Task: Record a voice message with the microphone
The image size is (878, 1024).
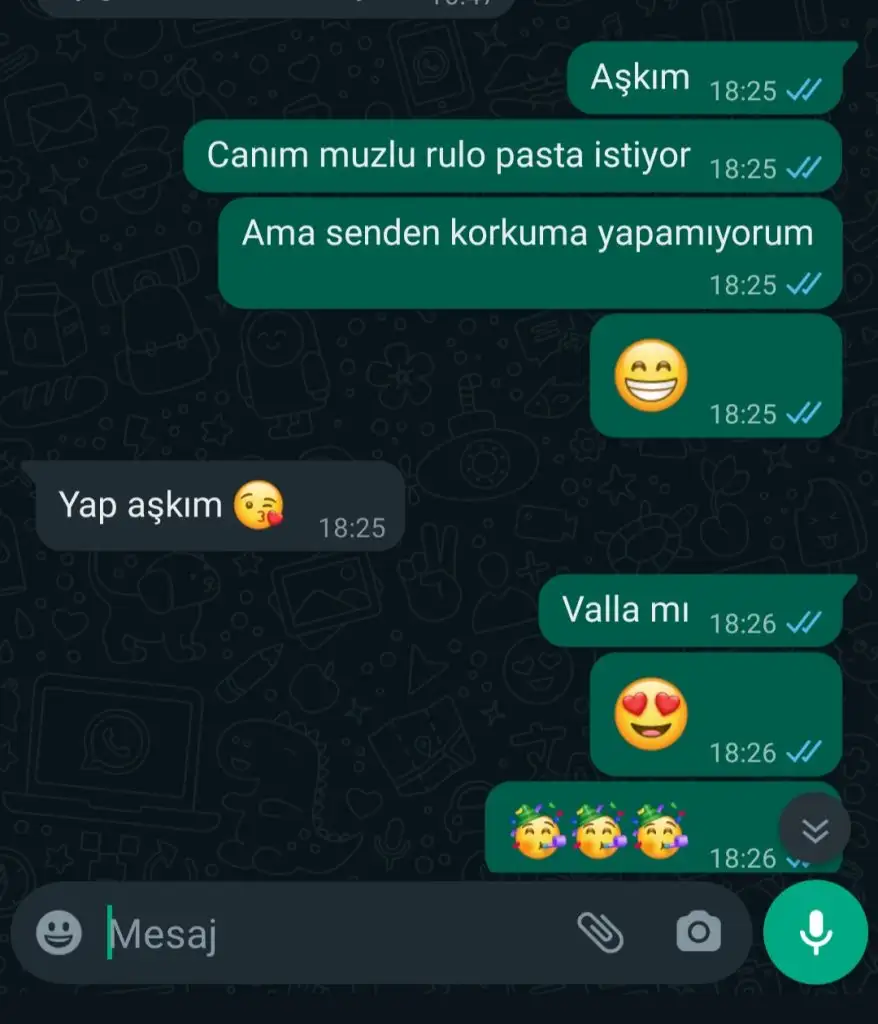Action: click(815, 933)
